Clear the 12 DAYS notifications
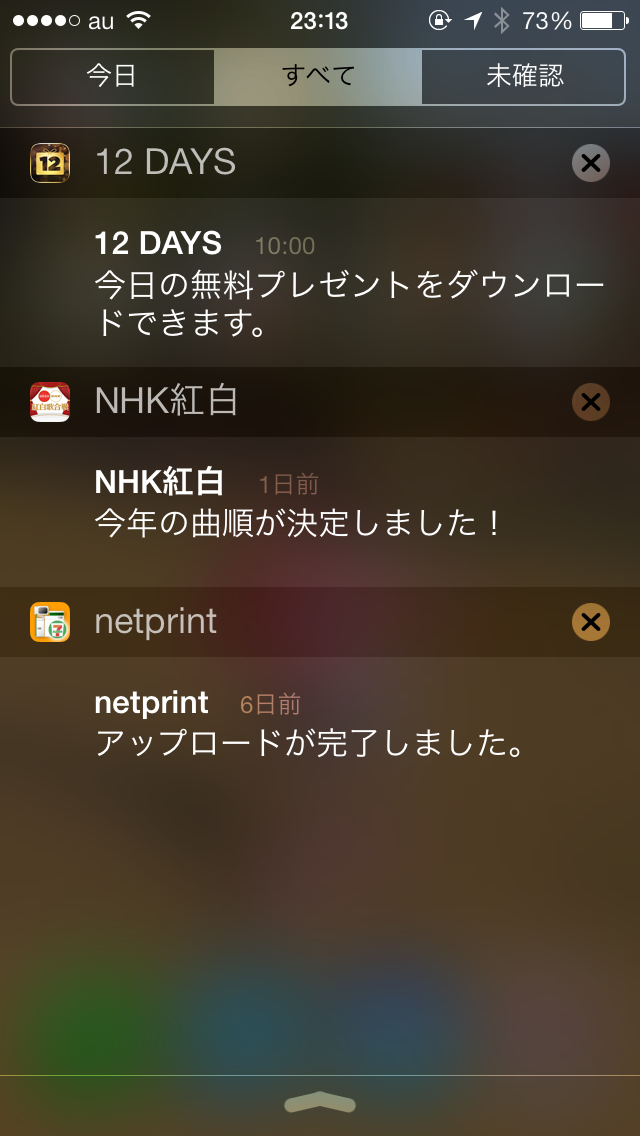The width and height of the screenshot is (640, 1136). (590, 162)
